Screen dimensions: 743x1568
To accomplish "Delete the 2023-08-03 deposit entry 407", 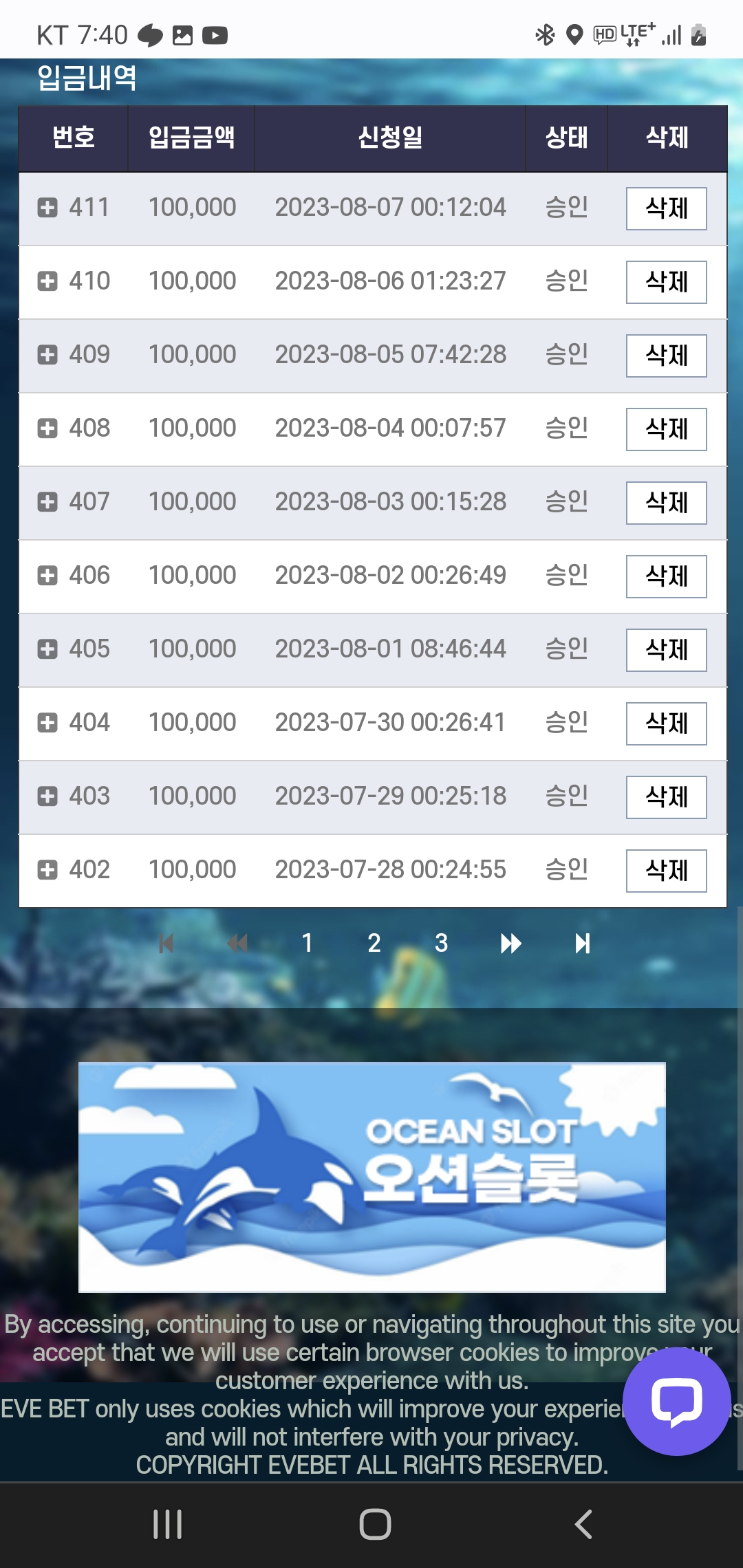I will (x=666, y=503).
